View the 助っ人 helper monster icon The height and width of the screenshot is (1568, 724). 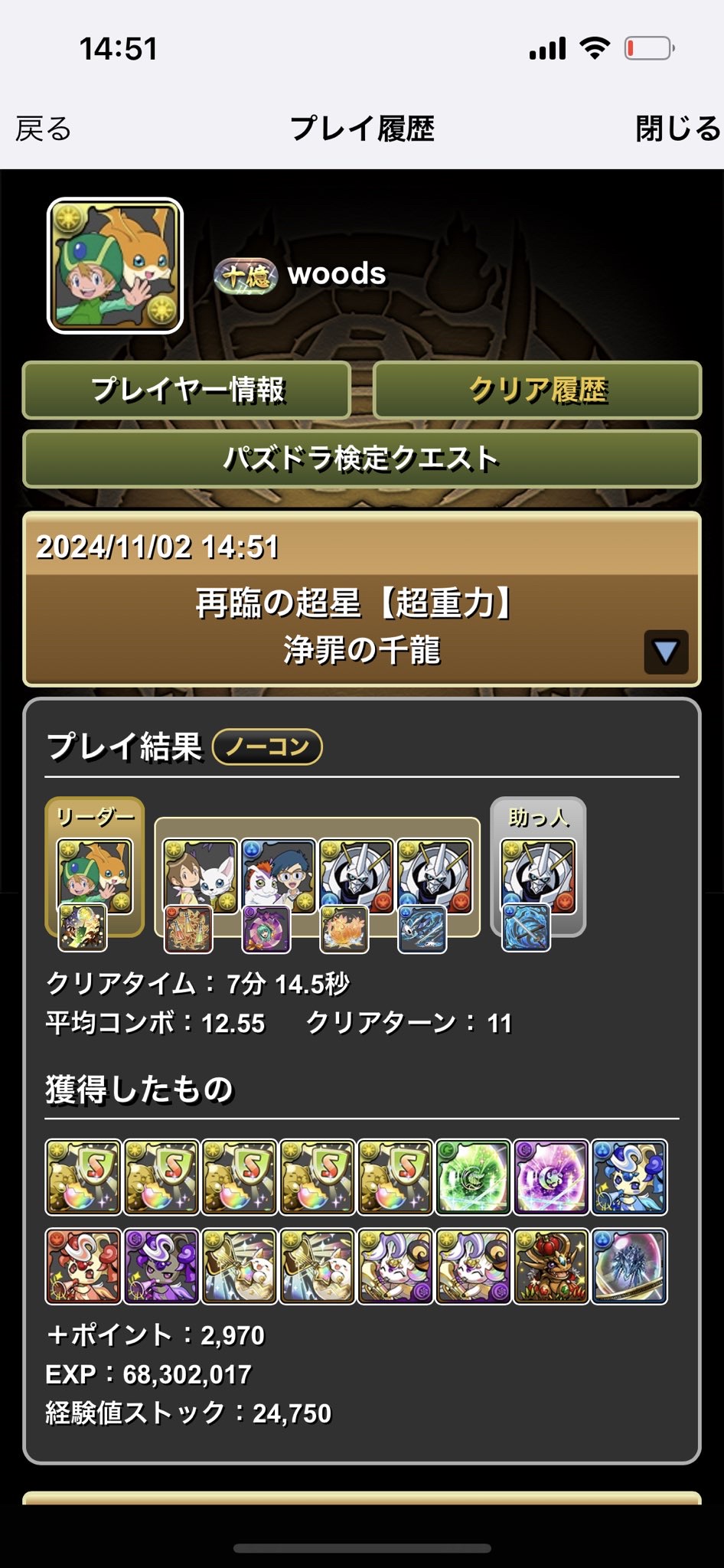537,875
